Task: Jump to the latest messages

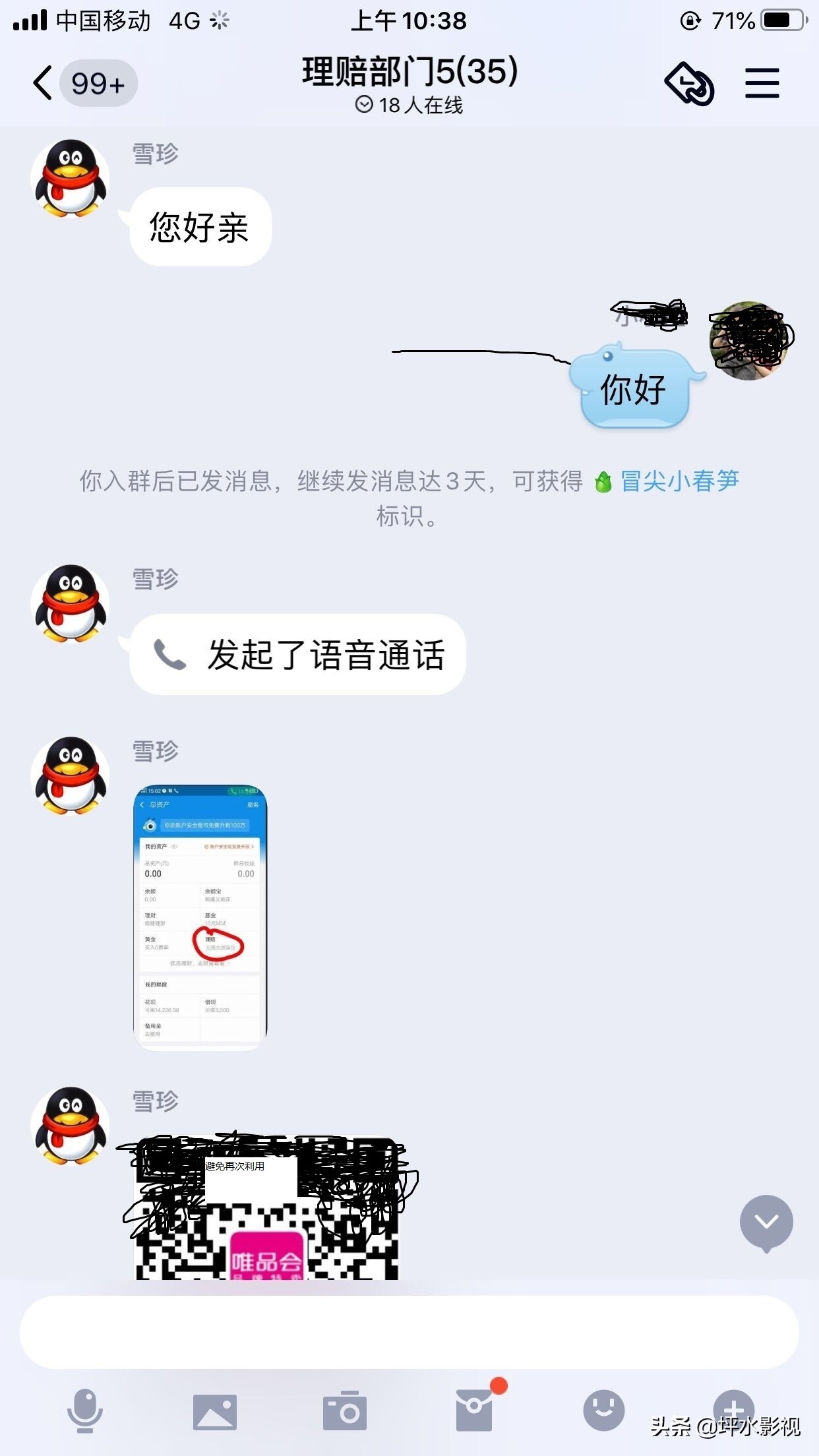Action: (x=766, y=1222)
